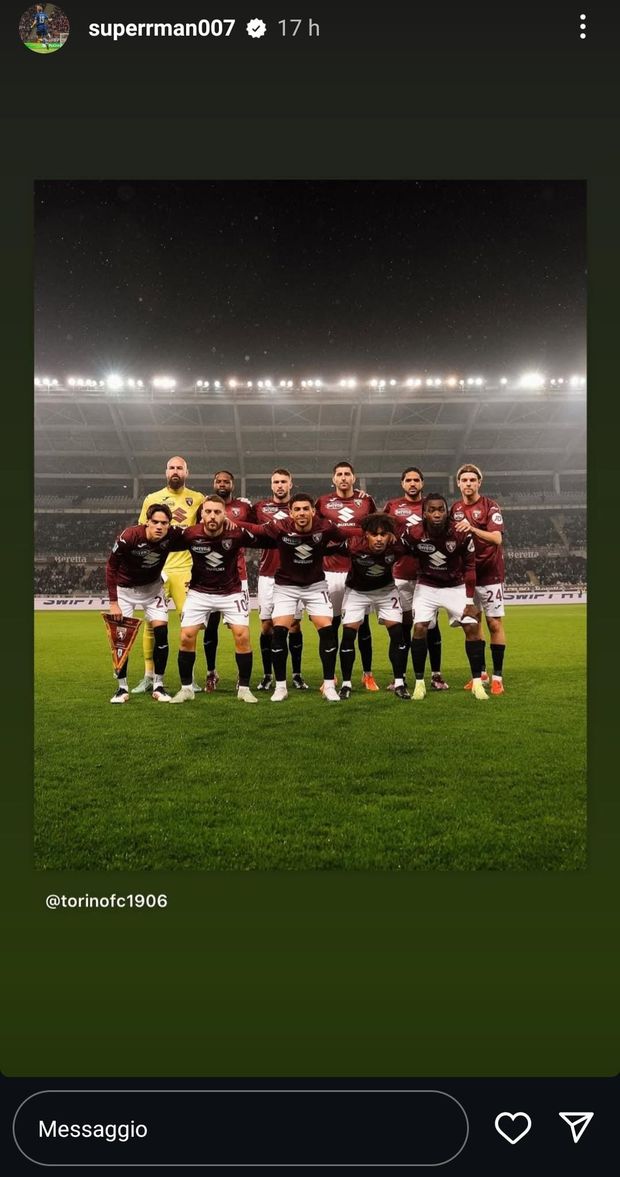Share the story via paper plane icon
Screen dimensions: 620x1177
[576, 1127]
